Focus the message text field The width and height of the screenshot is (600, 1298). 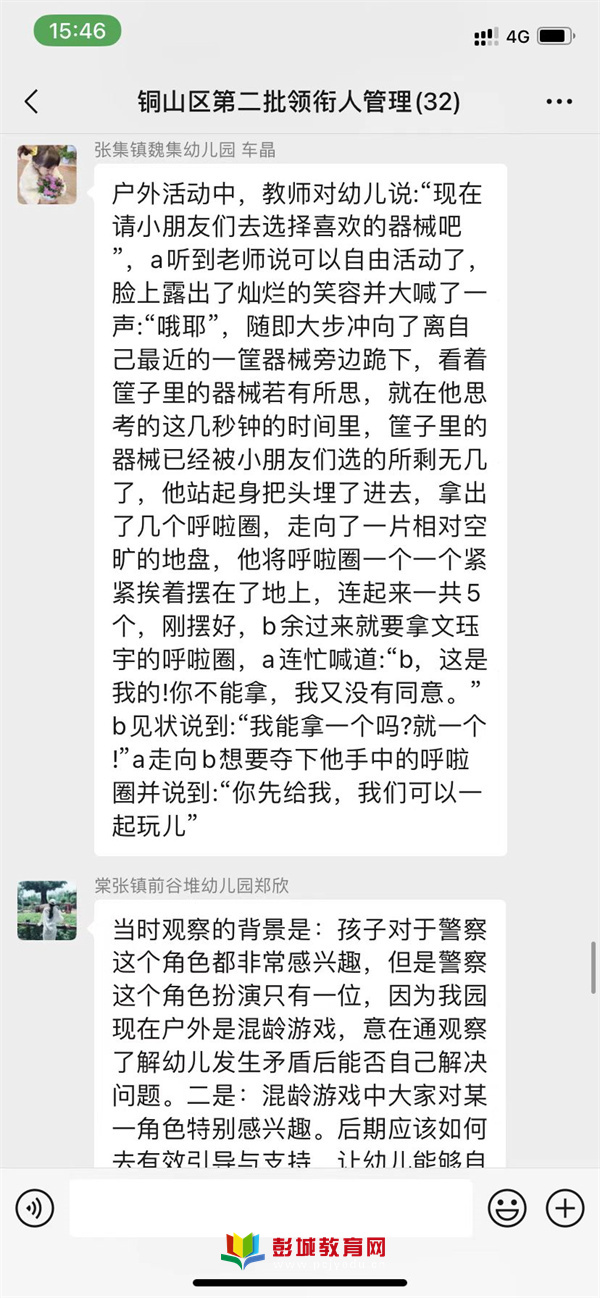click(x=270, y=1209)
